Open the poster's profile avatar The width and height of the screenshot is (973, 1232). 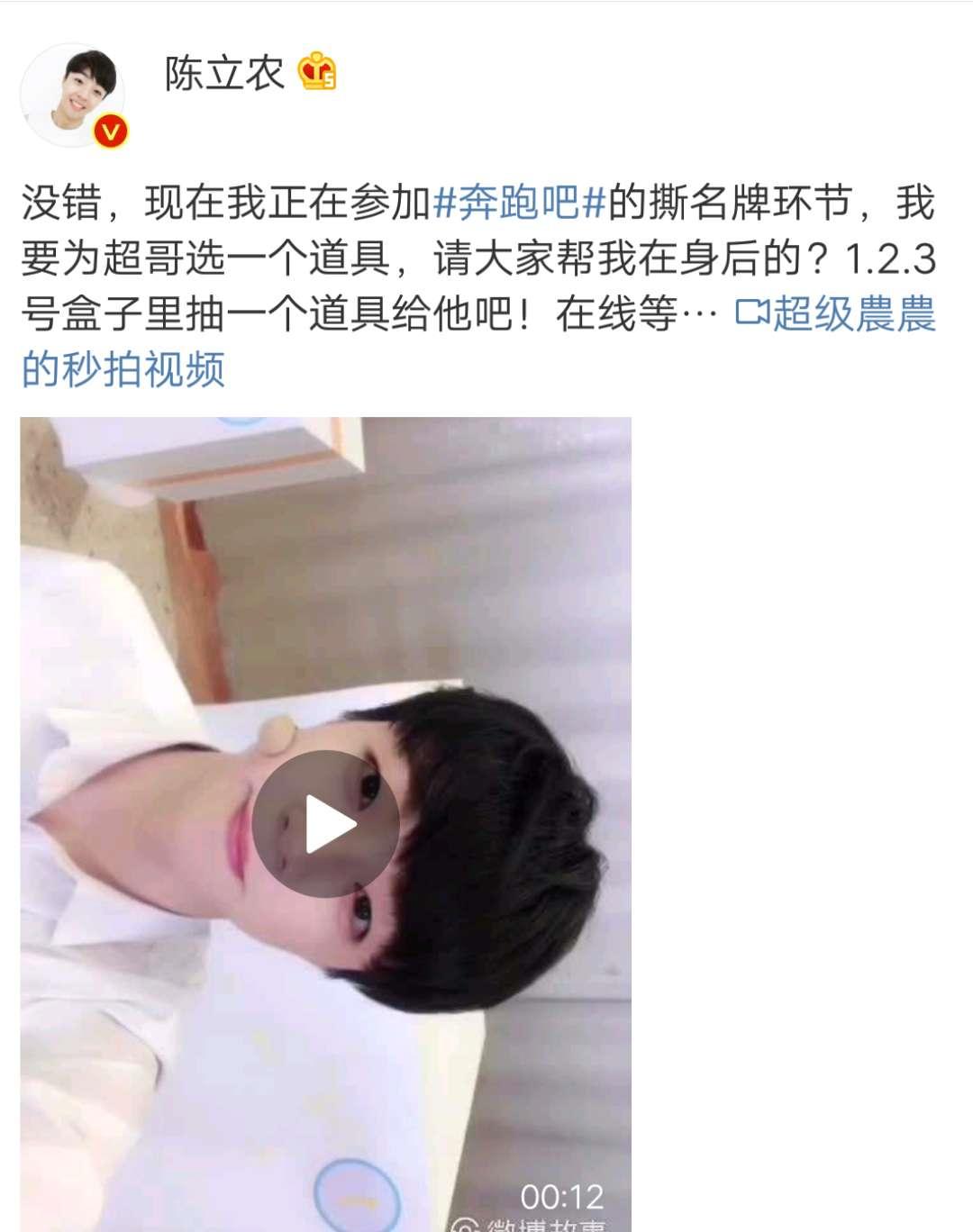72,95
